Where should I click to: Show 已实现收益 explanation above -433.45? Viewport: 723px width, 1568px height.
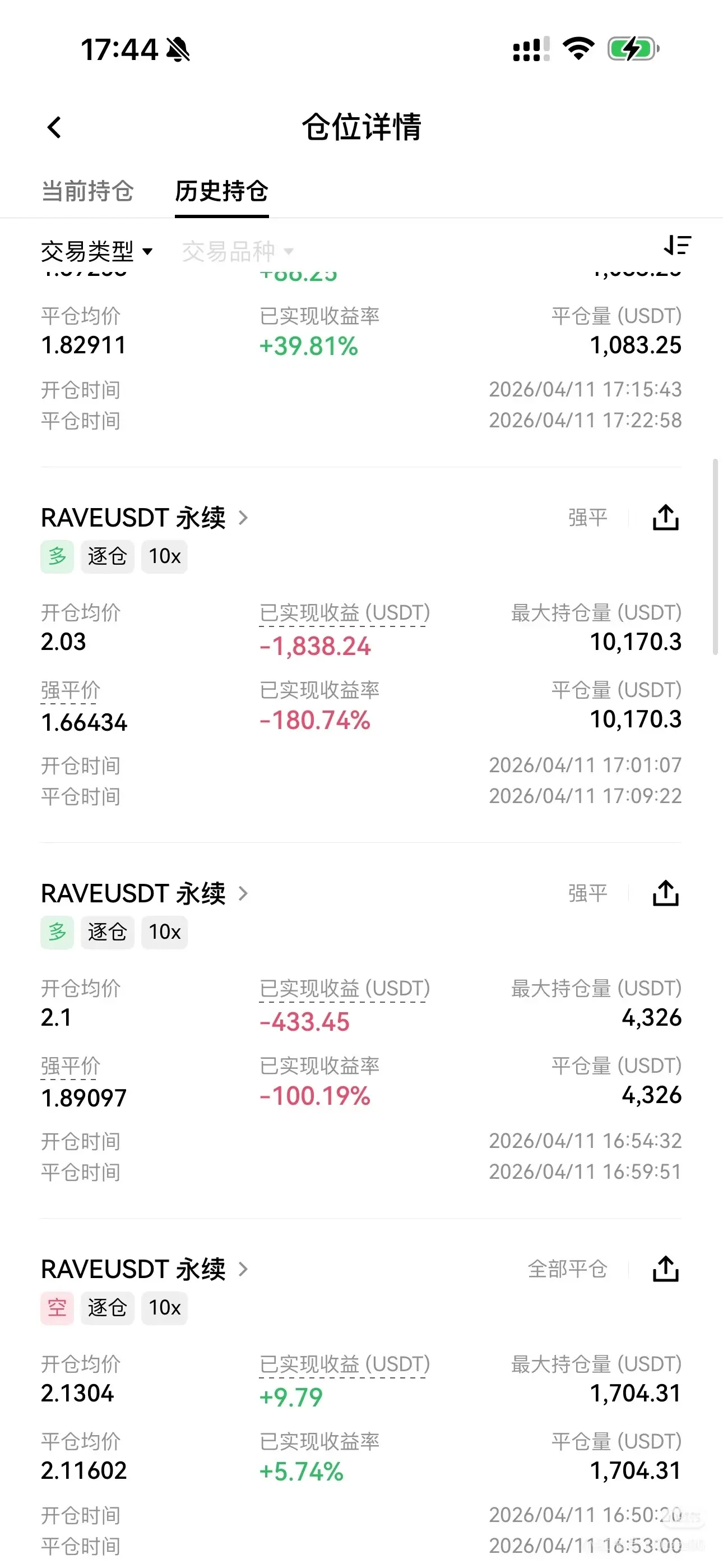345,989
